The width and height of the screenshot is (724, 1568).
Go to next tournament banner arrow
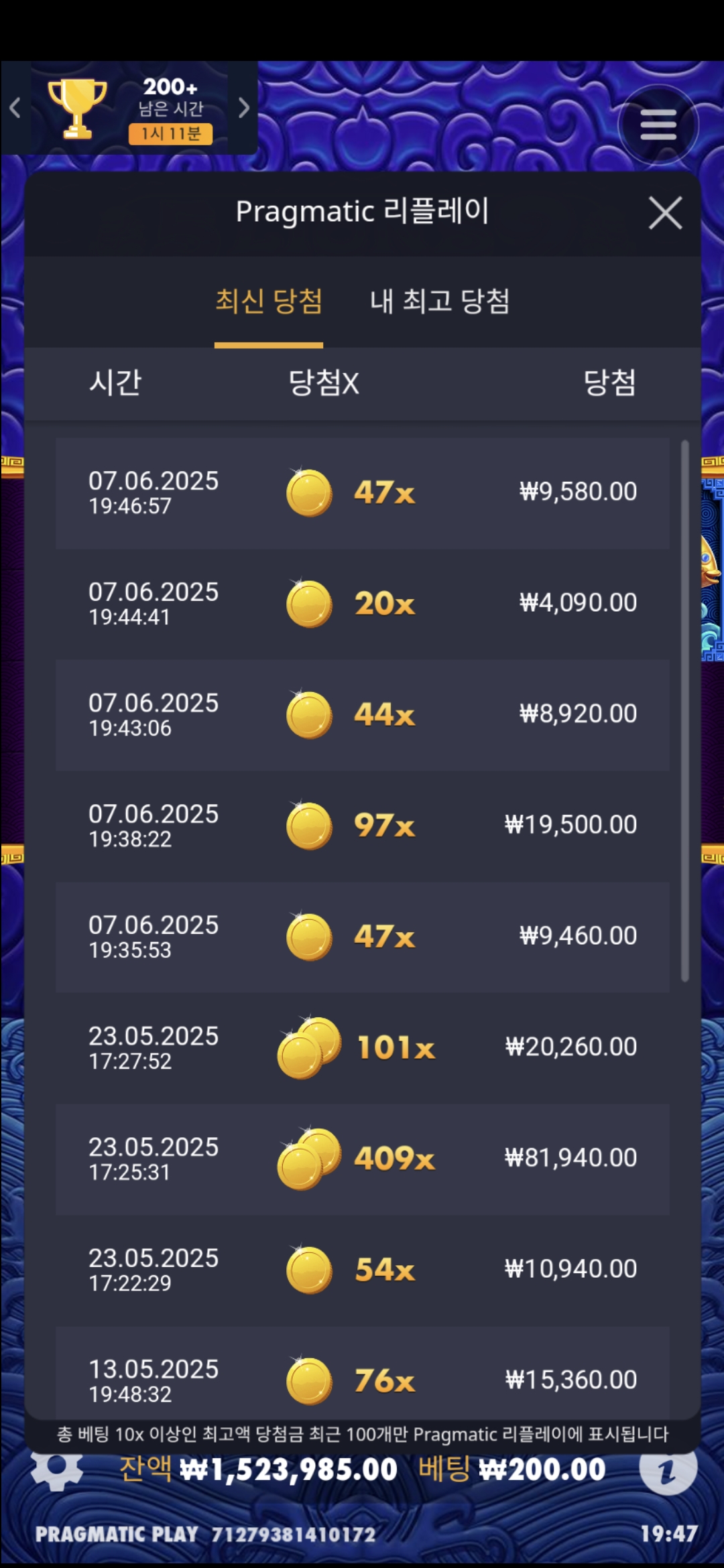(x=243, y=108)
